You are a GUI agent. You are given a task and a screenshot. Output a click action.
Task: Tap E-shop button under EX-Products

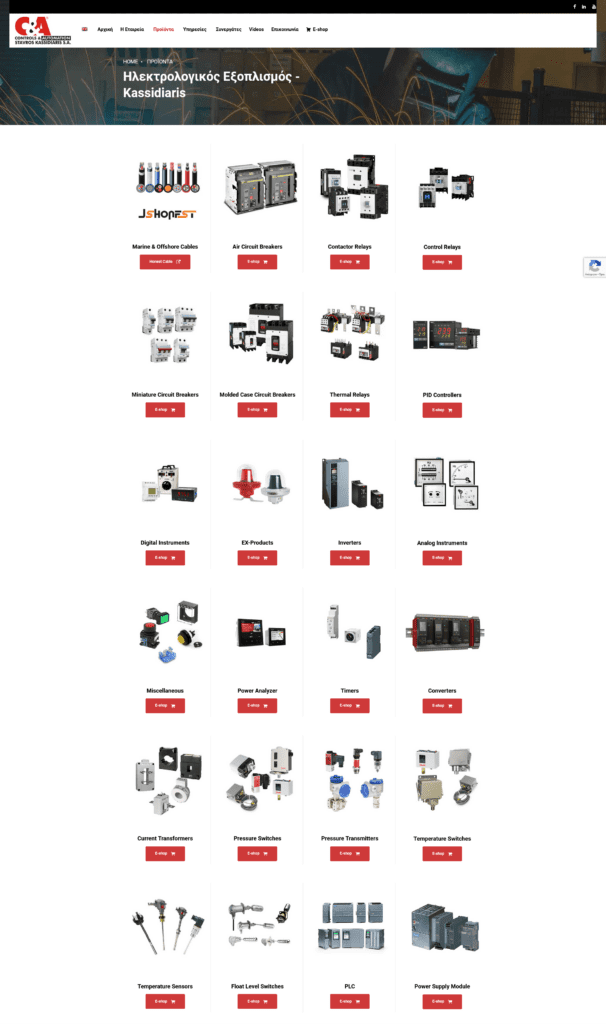[257, 558]
